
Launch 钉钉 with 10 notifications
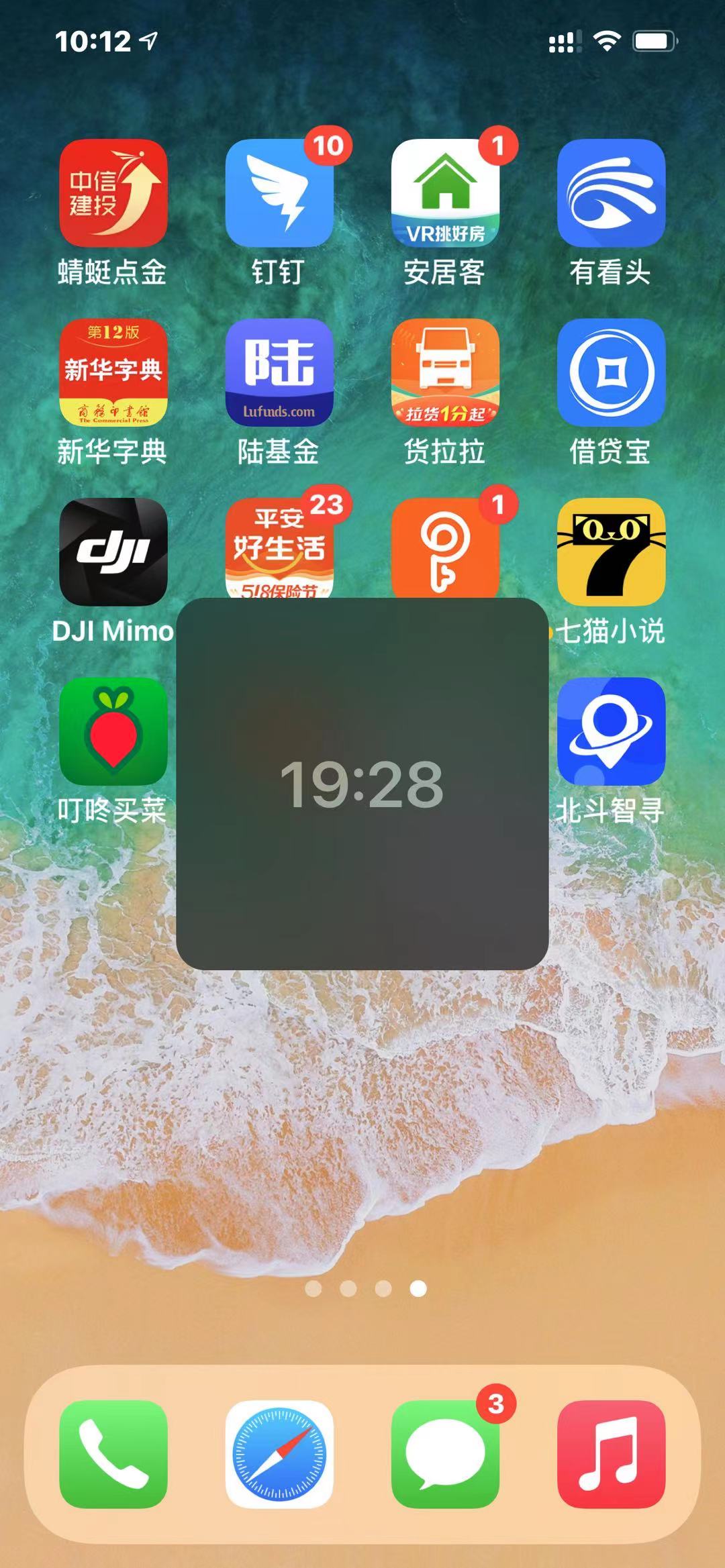(279, 193)
